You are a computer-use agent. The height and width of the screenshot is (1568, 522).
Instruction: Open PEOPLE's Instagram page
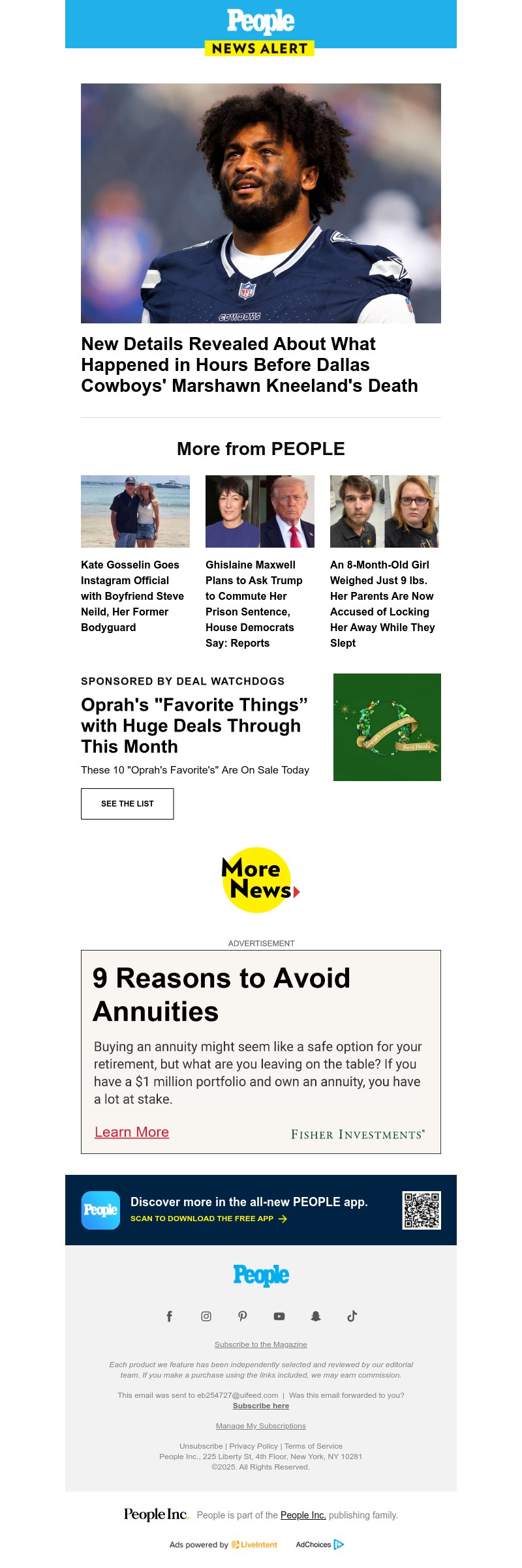[206, 1316]
